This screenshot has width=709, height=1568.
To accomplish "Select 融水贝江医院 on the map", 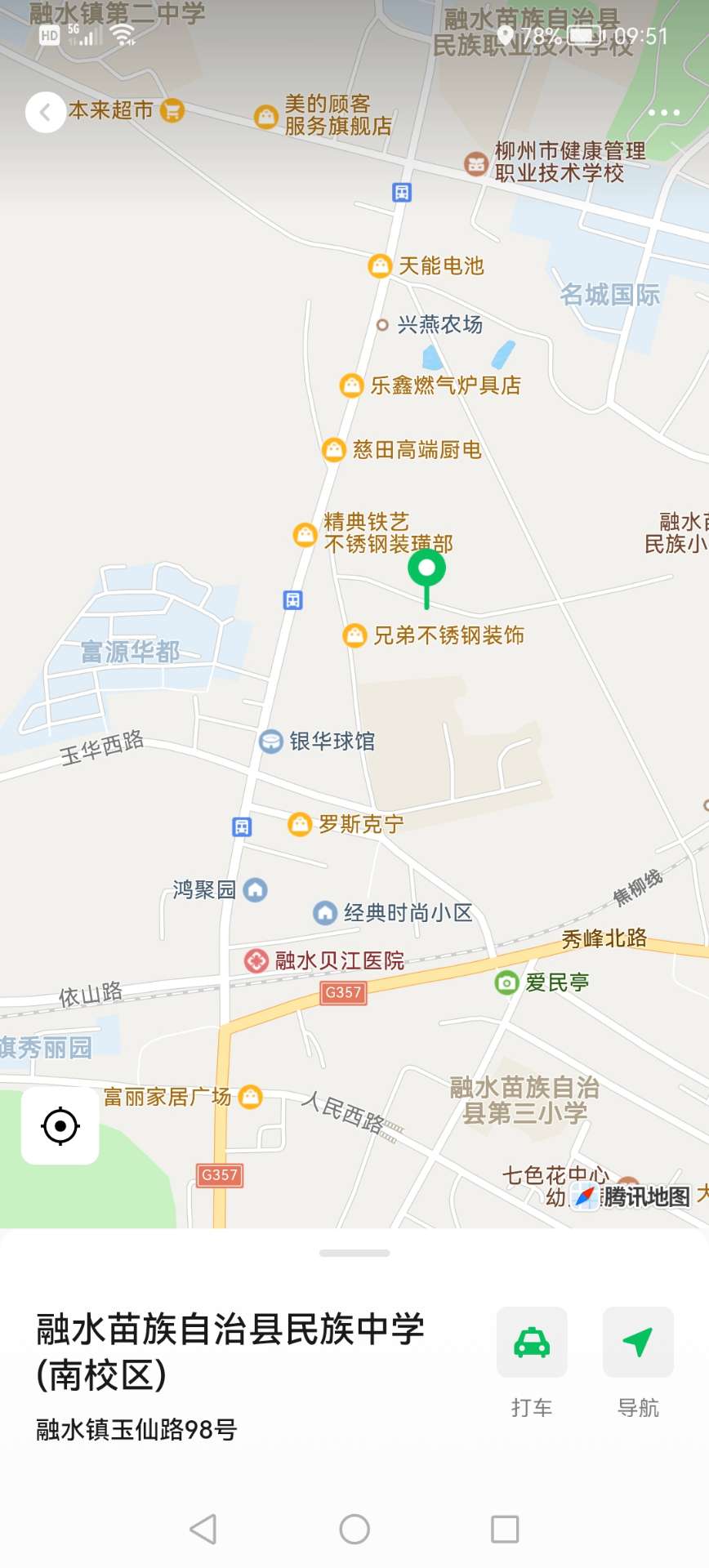I will click(x=325, y=960).
